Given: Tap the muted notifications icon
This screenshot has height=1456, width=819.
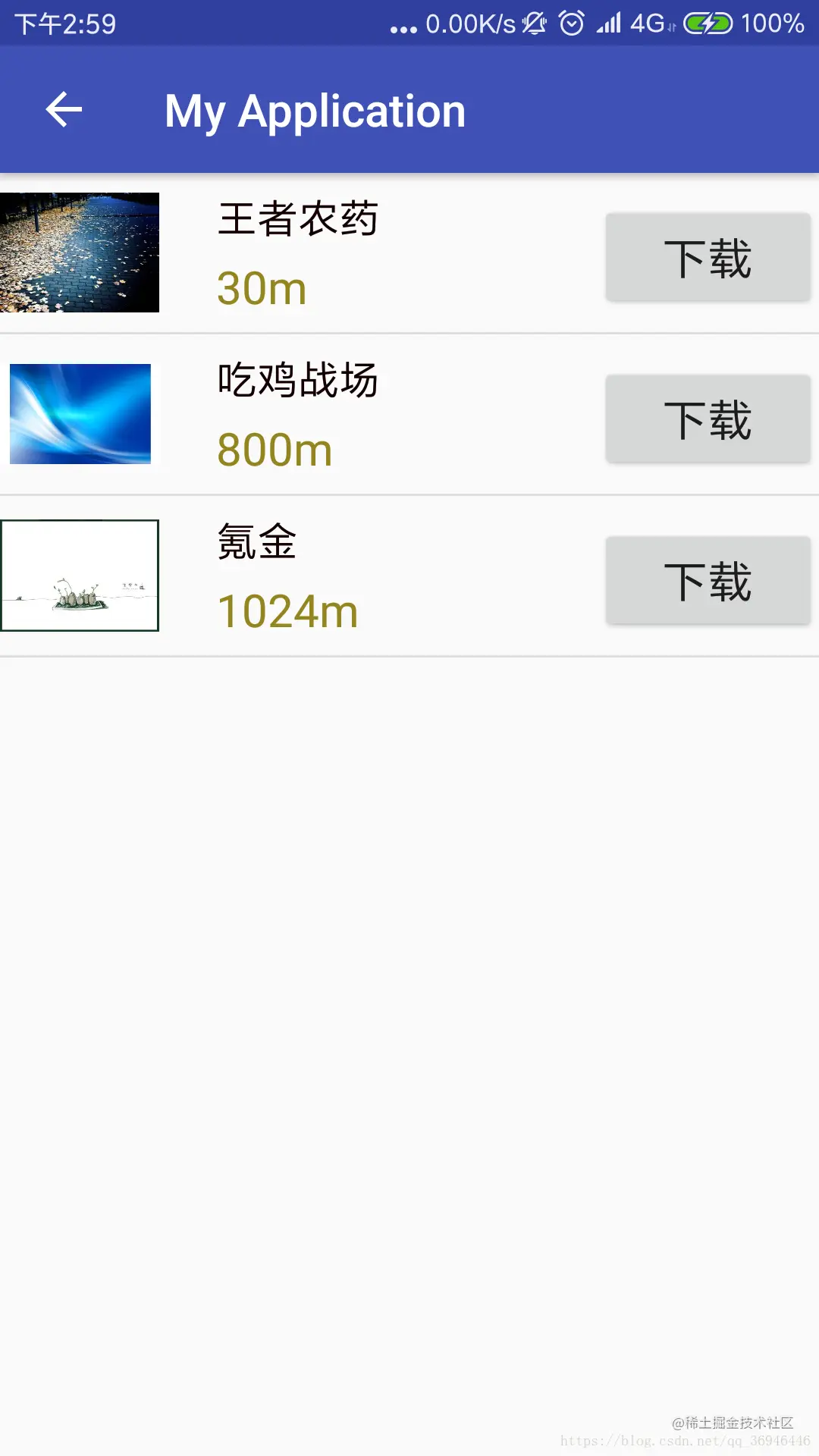Looking at the screenshot, I should tap(532, 23).
